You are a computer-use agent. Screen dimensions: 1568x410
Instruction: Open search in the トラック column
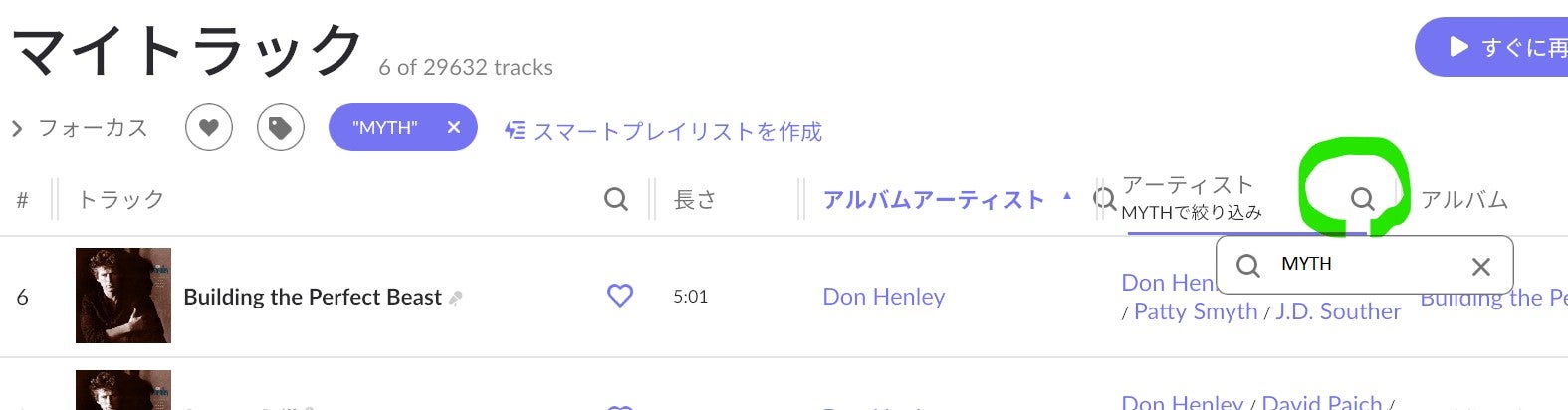[616, 199]
